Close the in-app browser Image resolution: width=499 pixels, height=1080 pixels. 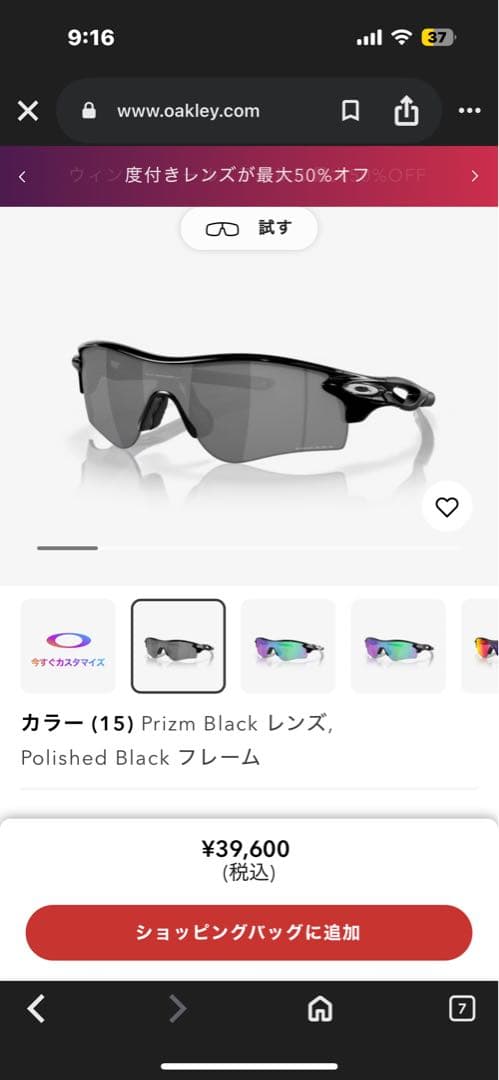click(28, 111)
